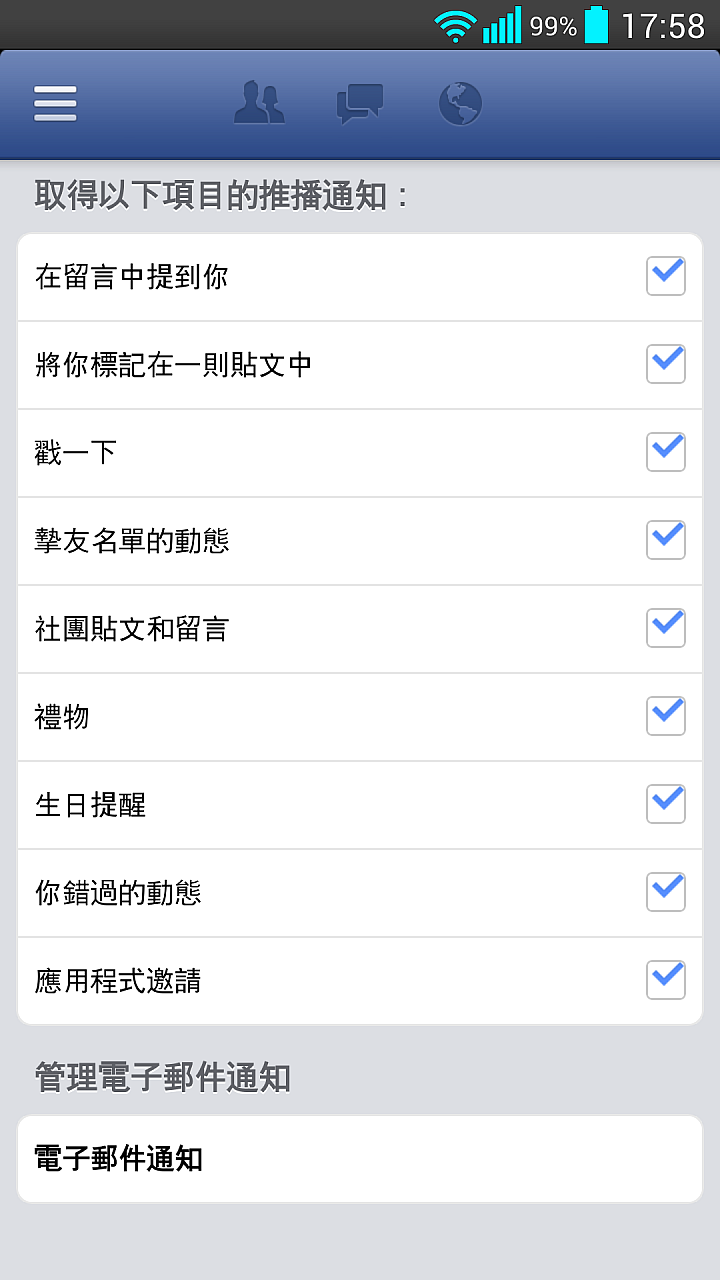The height and width of the screenshot is (1280, 720).
Task: Toggle the 你錯過的動態 checkbox
Action: [x=665, y=892]
